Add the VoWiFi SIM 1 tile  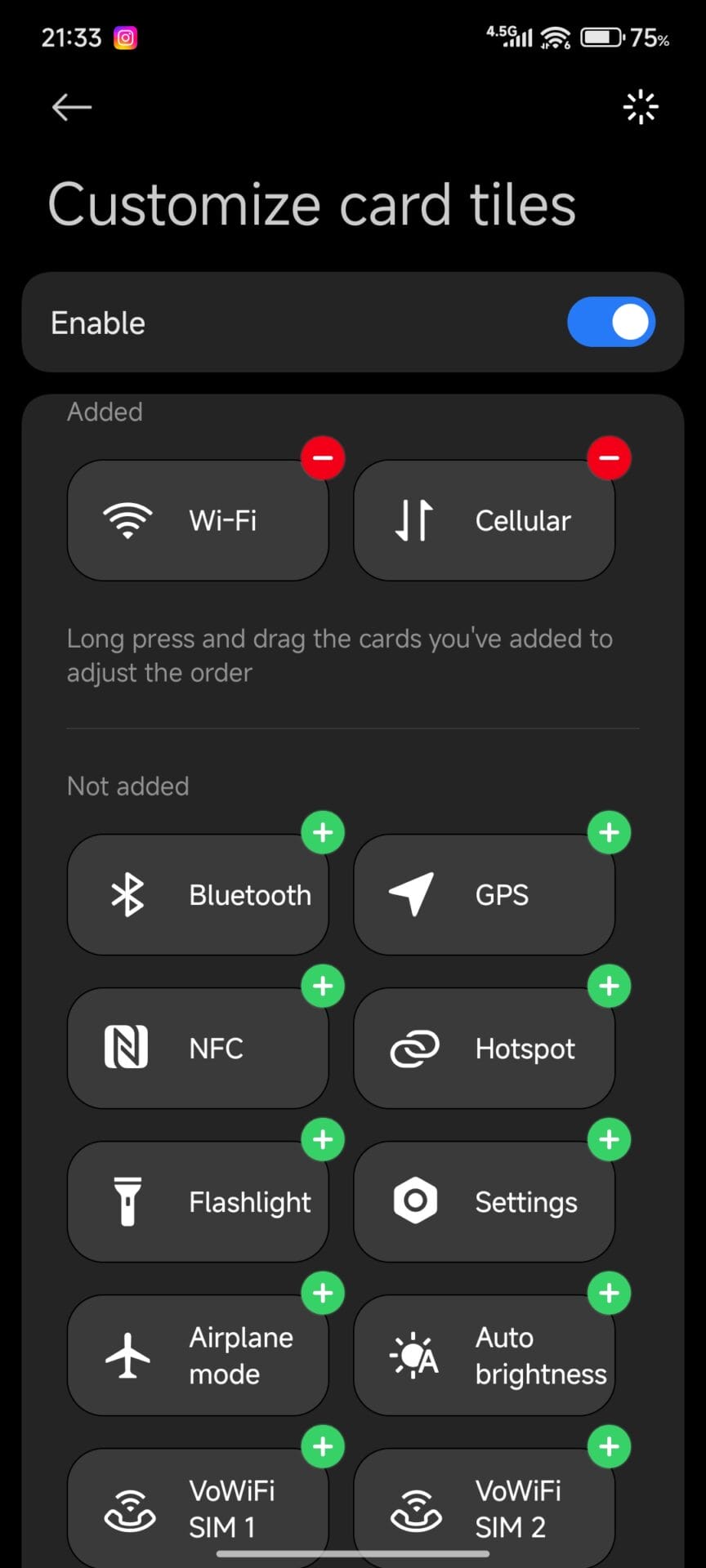tap(323, 1447)
